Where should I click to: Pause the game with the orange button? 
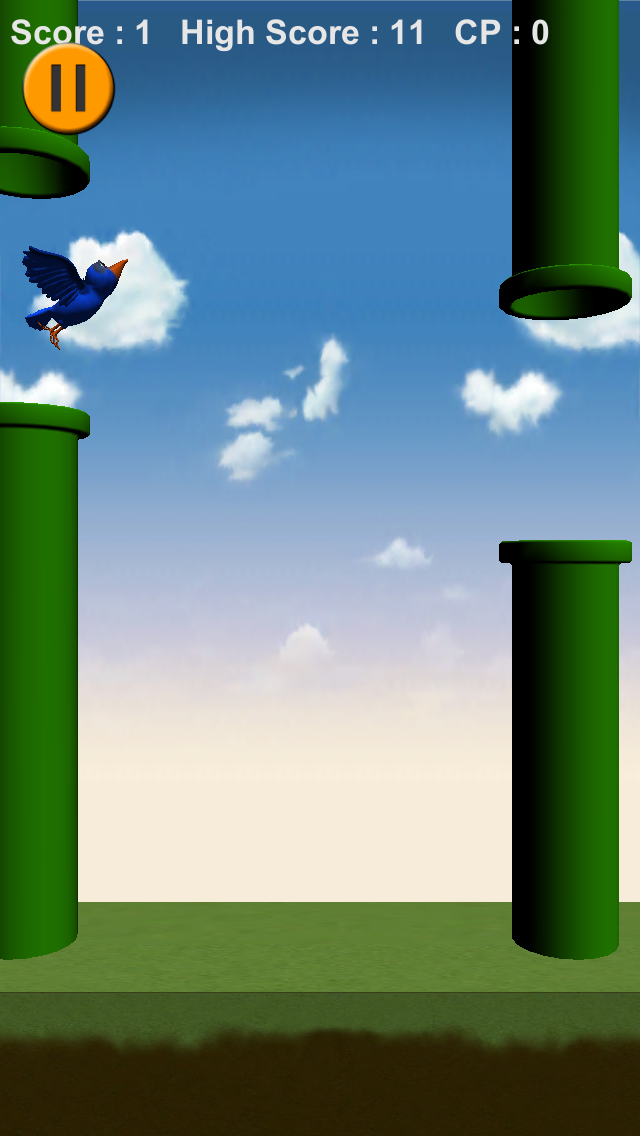pos(69,88)
